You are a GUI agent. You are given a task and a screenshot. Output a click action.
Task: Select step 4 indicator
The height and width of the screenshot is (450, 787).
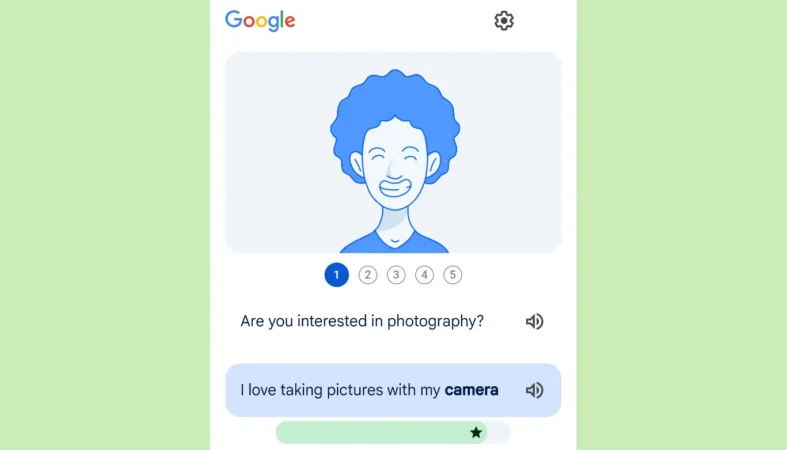coord(425,275)
